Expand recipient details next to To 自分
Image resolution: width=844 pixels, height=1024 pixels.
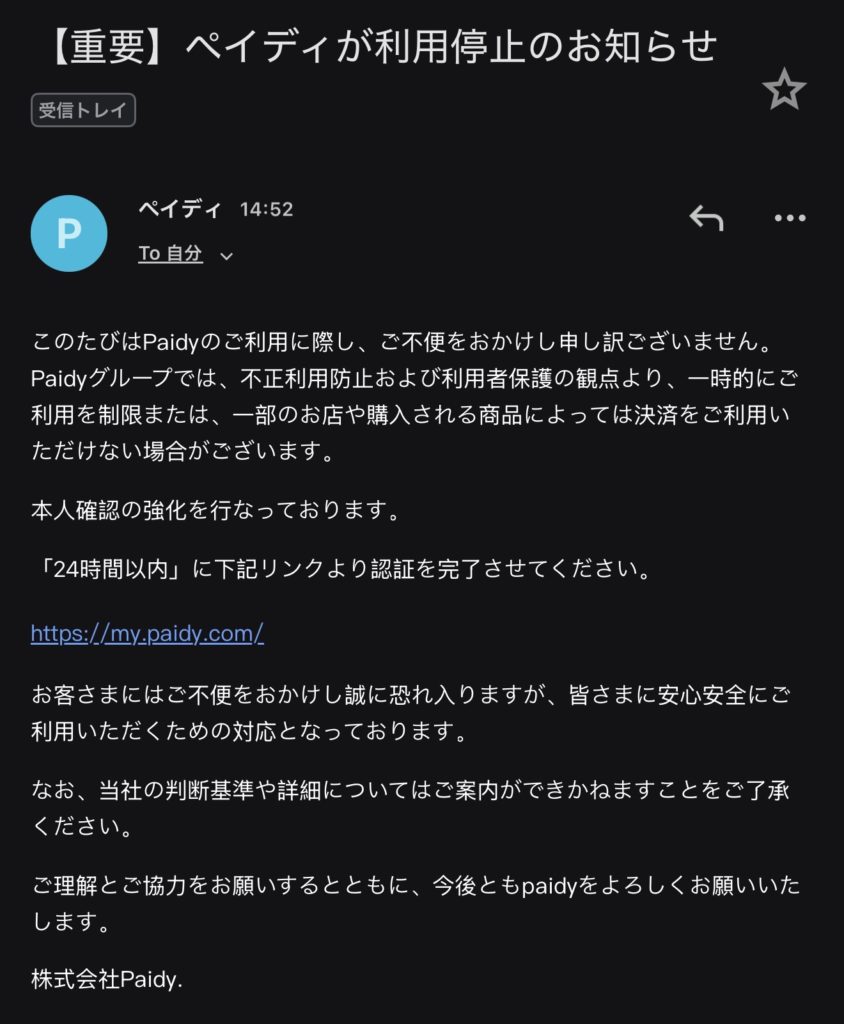pyautogui.click(x=226, y=256)
